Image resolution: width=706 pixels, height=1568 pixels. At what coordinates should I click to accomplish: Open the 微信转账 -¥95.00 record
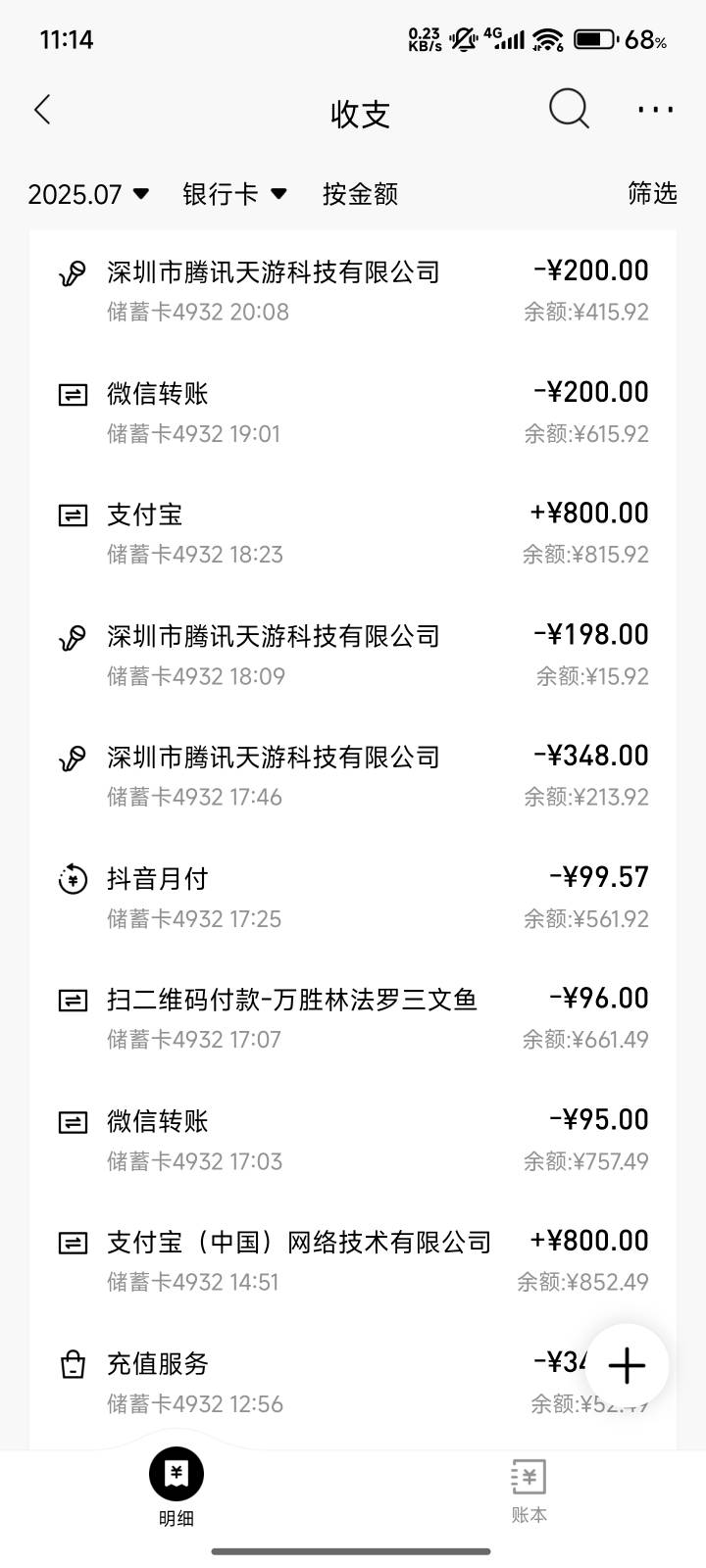353,1141
